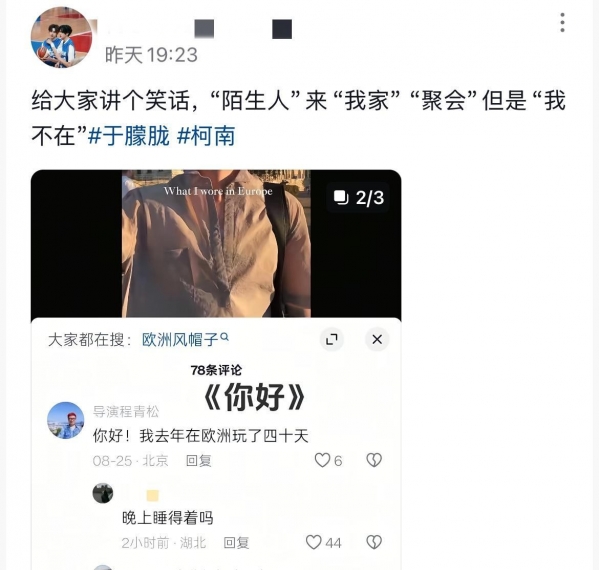Open the #柯南 hashtag link
Image resolution: width=600 pixels, height=570 pixels.
206,136
